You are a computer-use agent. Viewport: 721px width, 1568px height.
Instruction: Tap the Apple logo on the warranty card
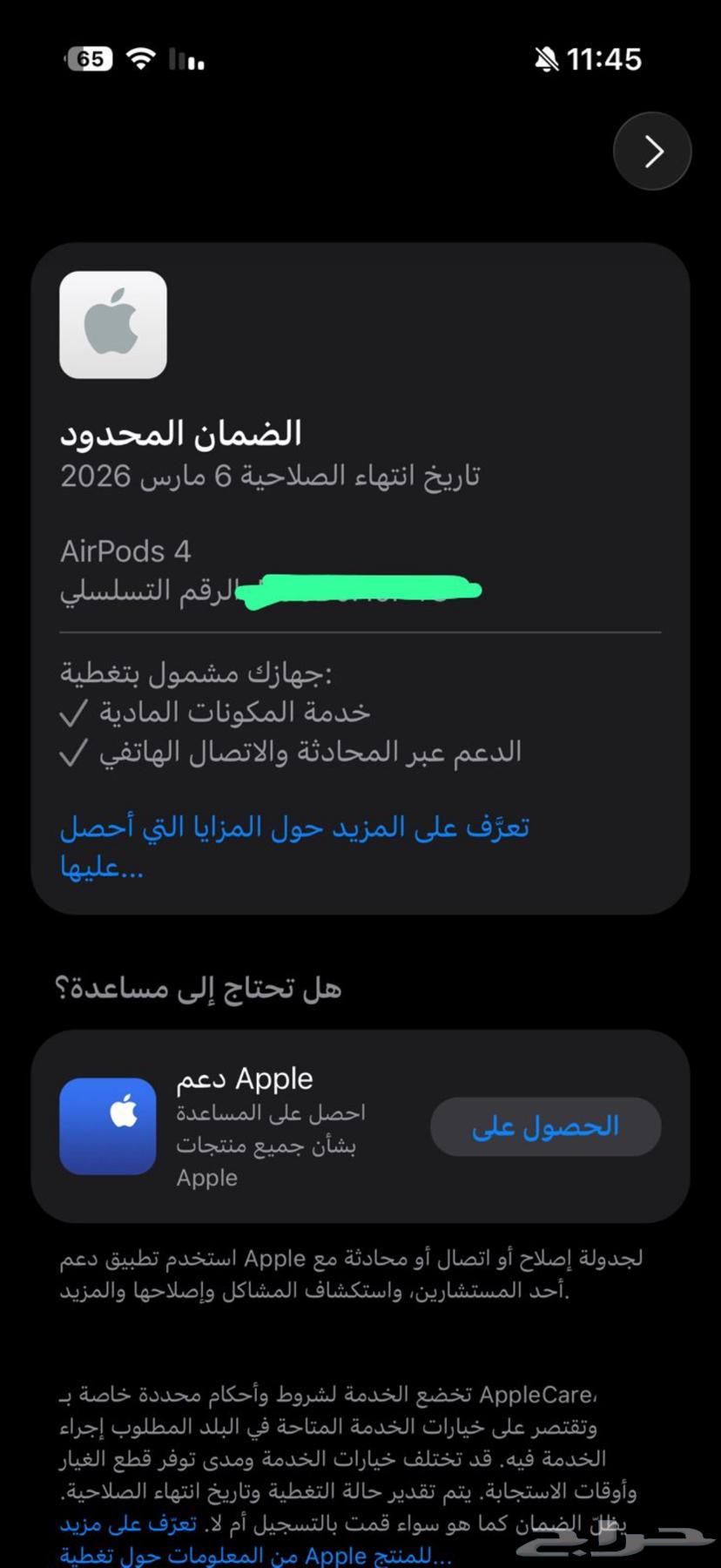(x=112, y=324)
